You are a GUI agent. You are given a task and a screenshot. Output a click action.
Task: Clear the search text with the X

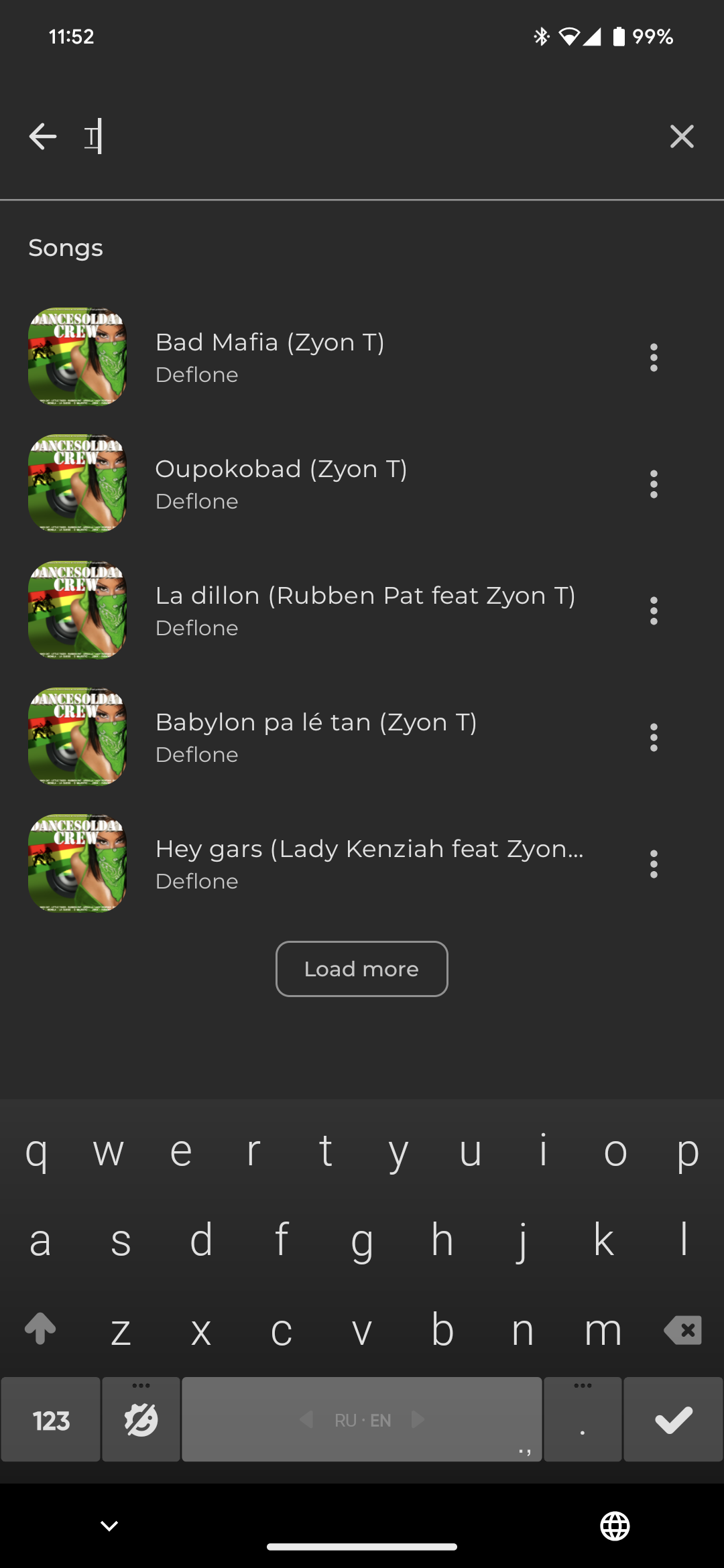[x=681, y=137]
